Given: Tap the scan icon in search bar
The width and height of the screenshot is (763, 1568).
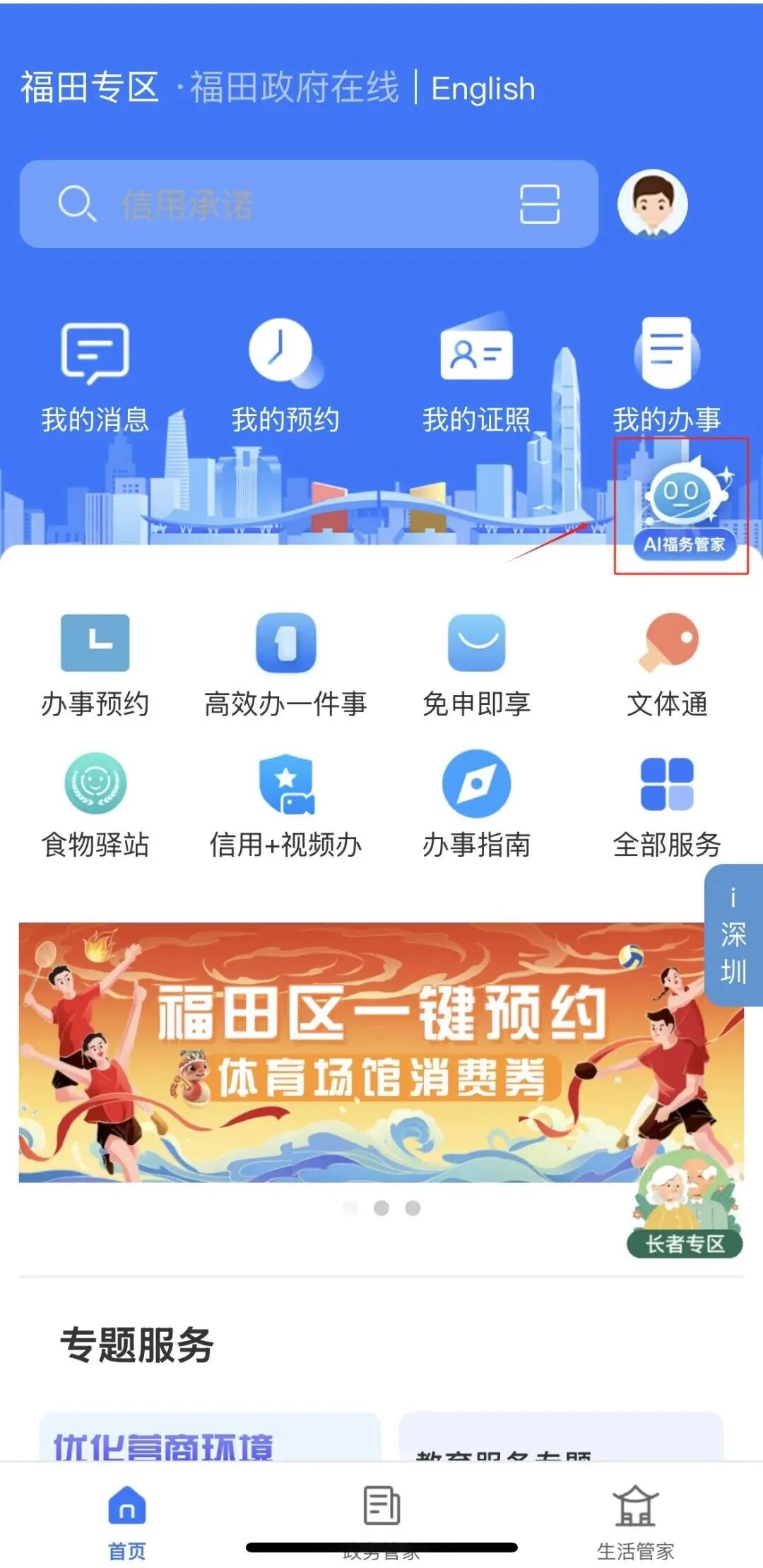Looking at the screenshot, I should click(540, 205).
